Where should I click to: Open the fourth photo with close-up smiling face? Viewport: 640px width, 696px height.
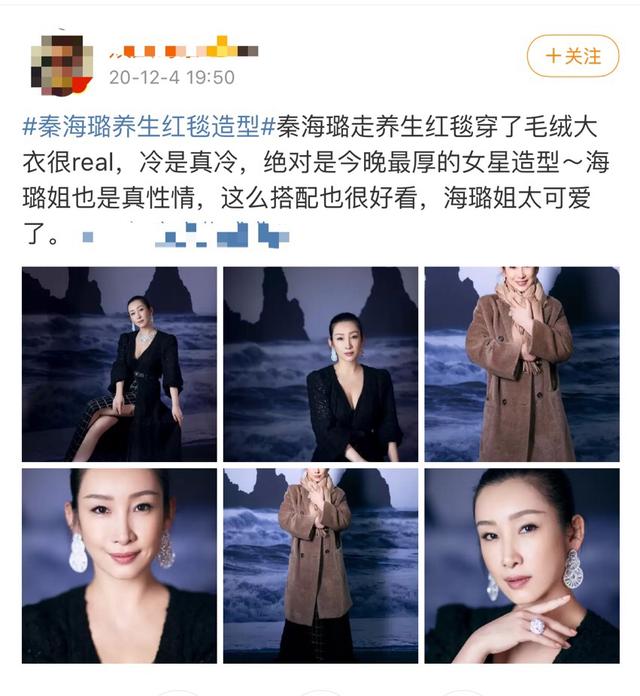click(x=119, y=565)
